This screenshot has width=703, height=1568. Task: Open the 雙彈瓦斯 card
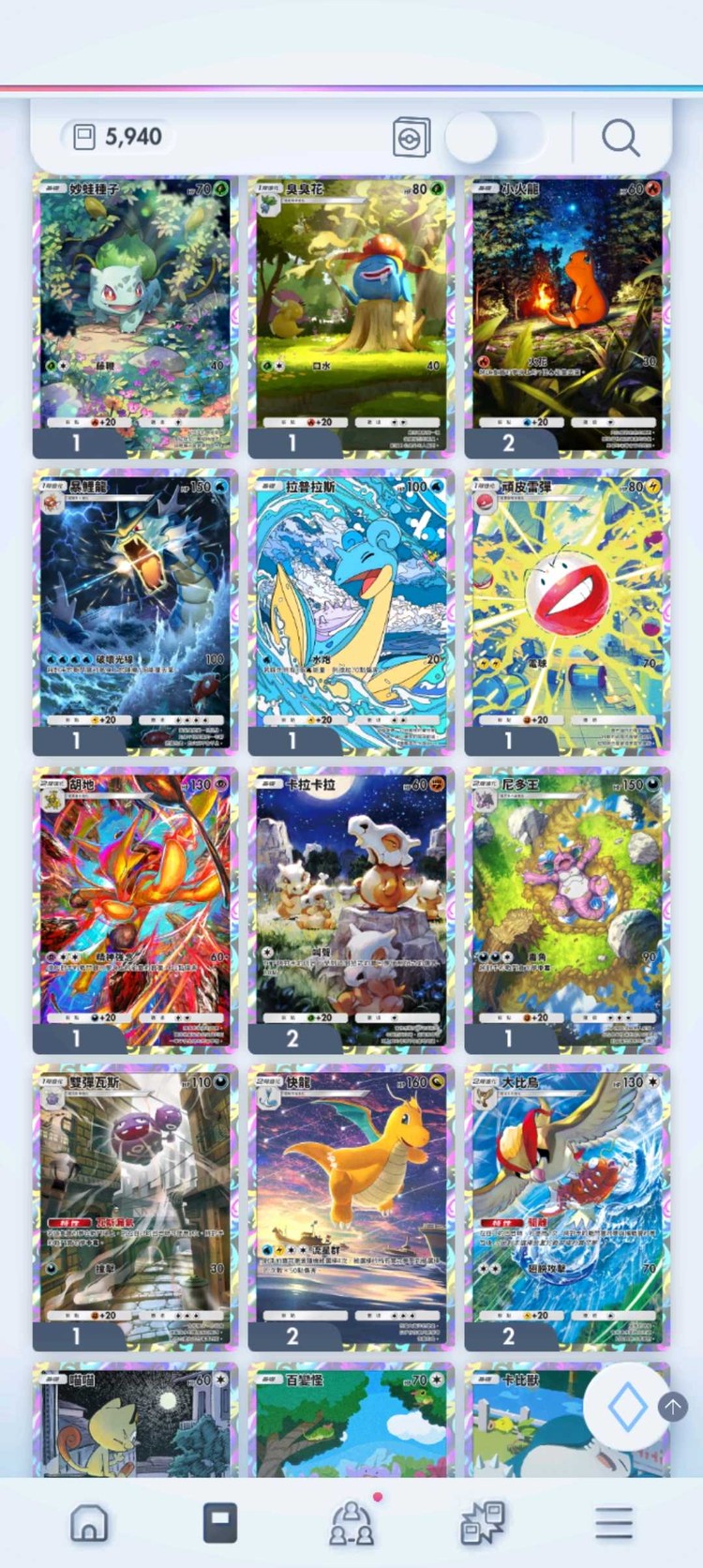point(135,1206)
